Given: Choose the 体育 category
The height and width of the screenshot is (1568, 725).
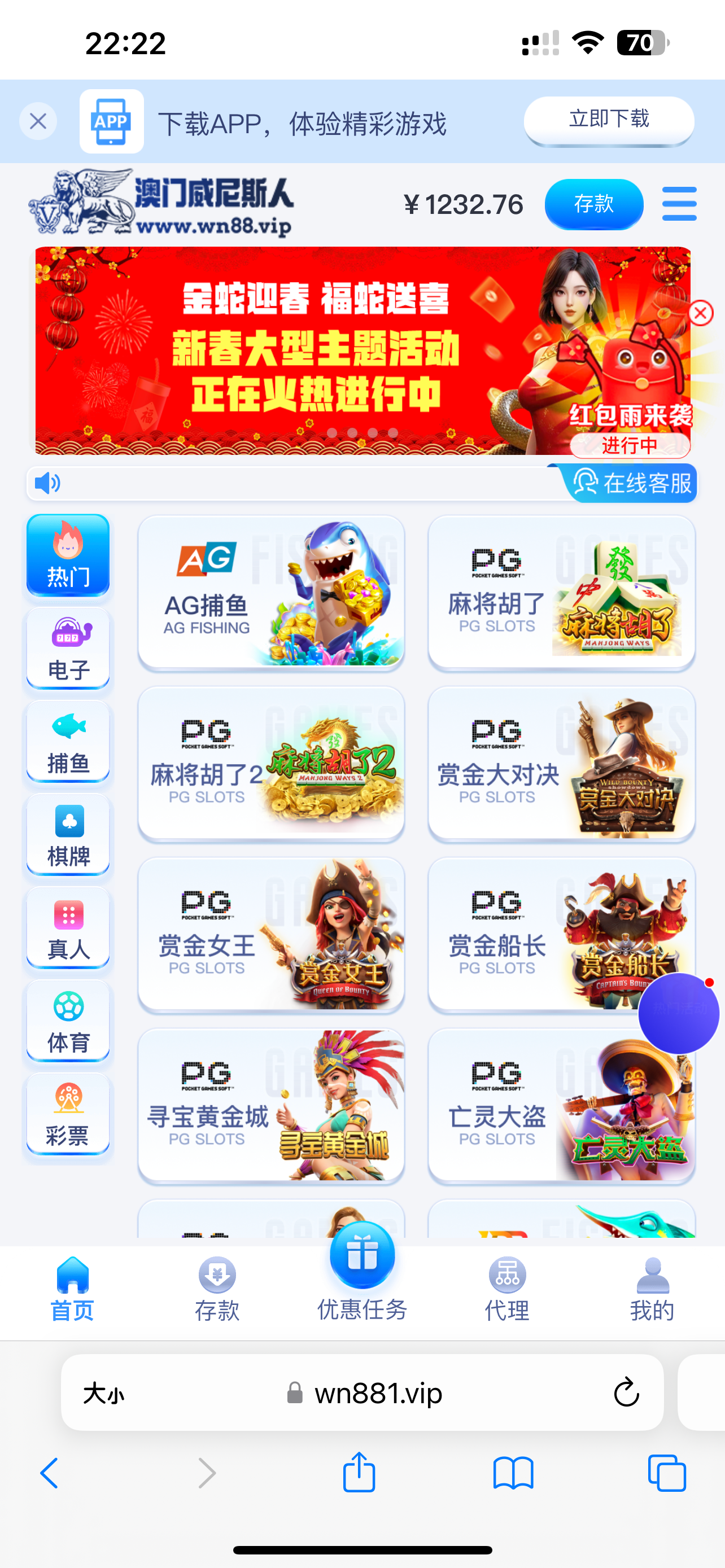Looking at the screenshot, I should 68,1022.
